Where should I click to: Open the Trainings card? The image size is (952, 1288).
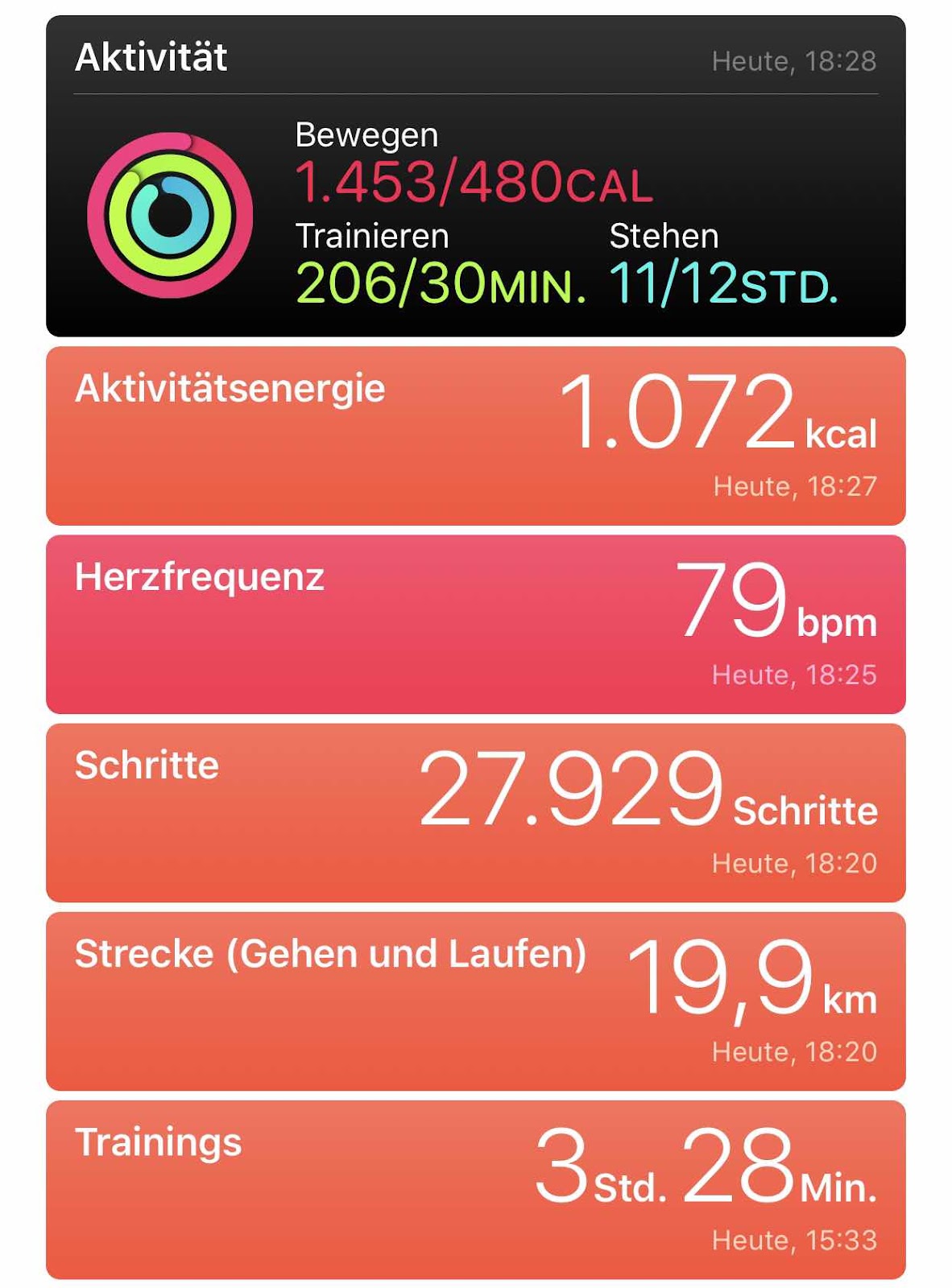click(475, 1190)
